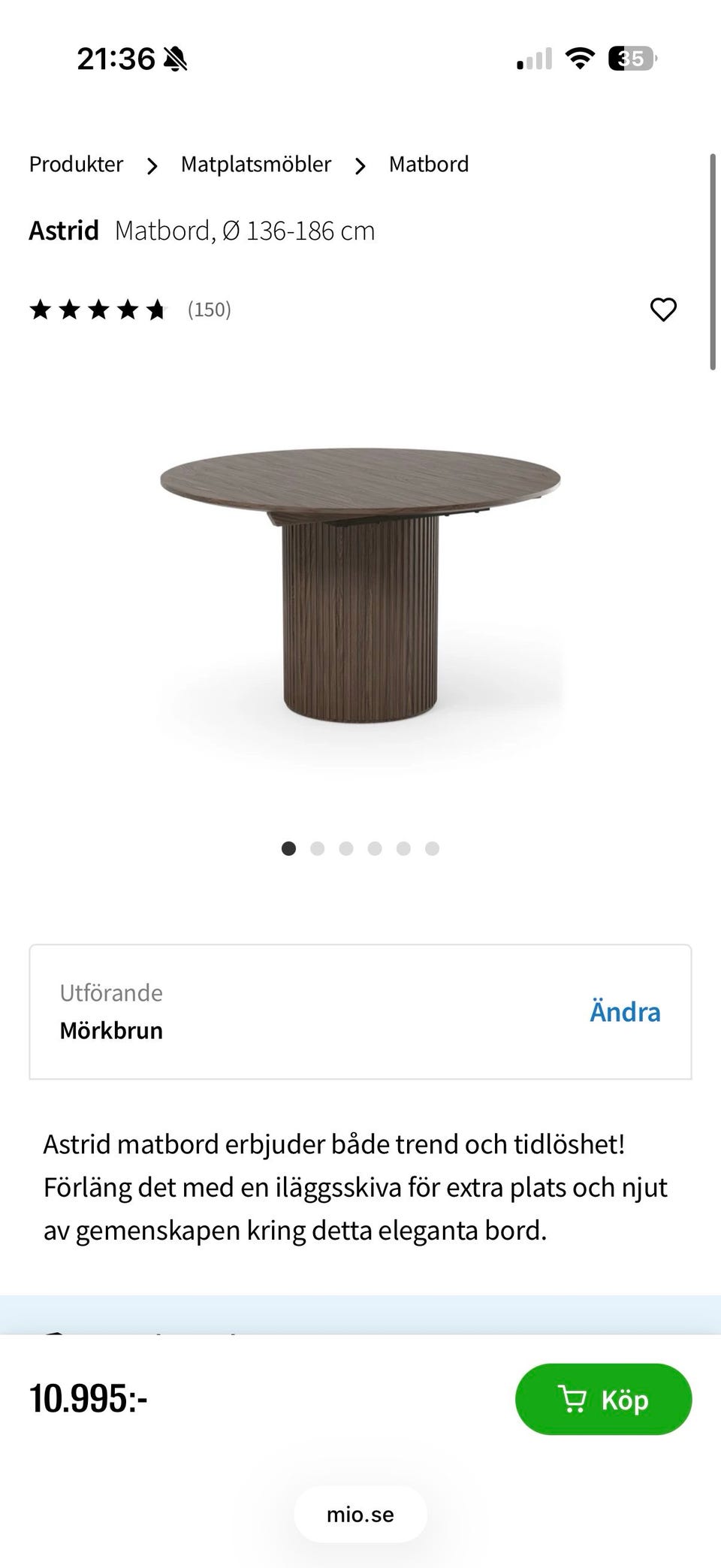Screen dimensions: 721x1568
Task: Tap the mio.se pill at the bottom
Action: click(360, 1514)
